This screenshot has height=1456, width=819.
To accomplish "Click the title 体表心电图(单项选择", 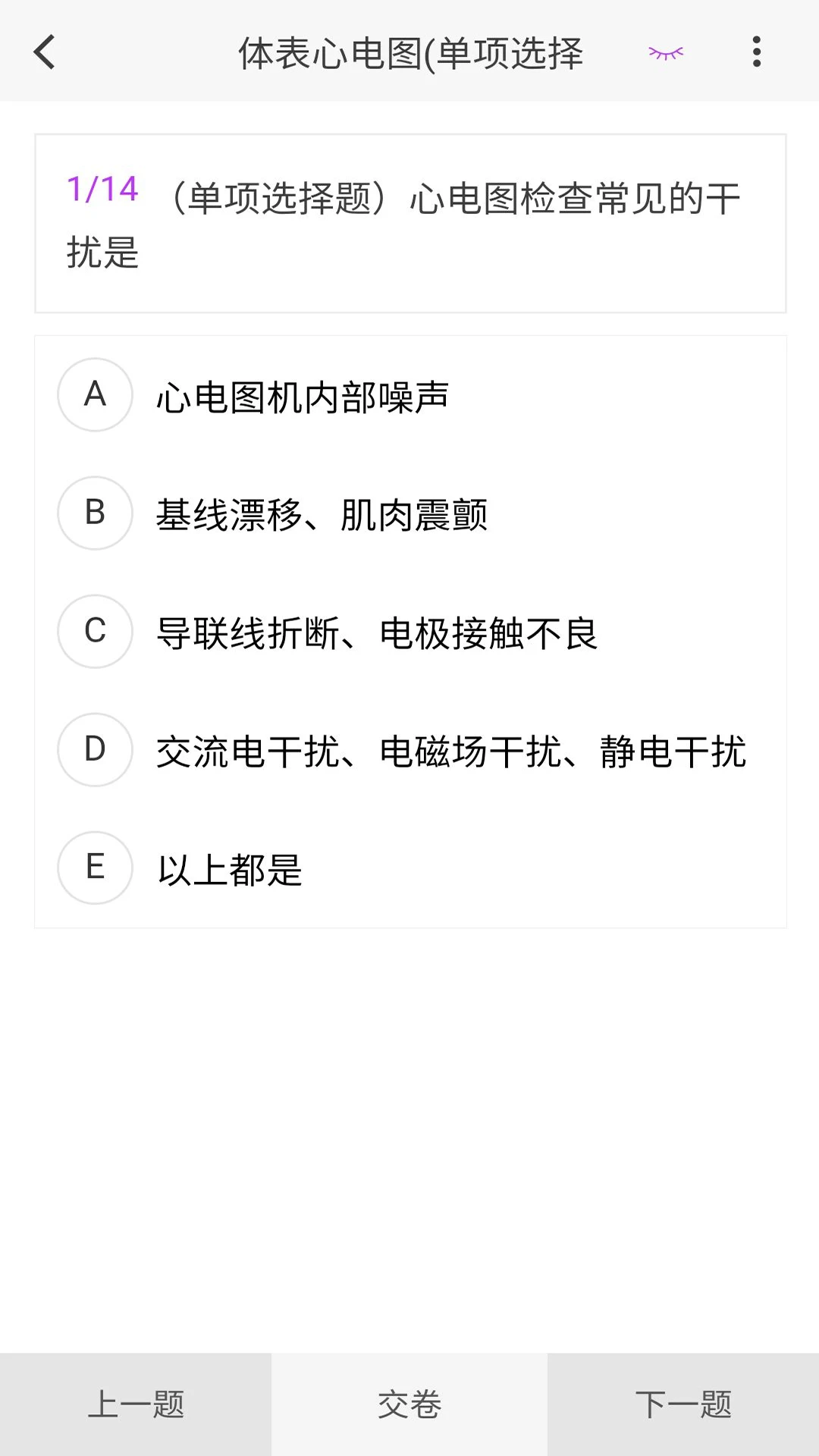I will click(412, 53).
